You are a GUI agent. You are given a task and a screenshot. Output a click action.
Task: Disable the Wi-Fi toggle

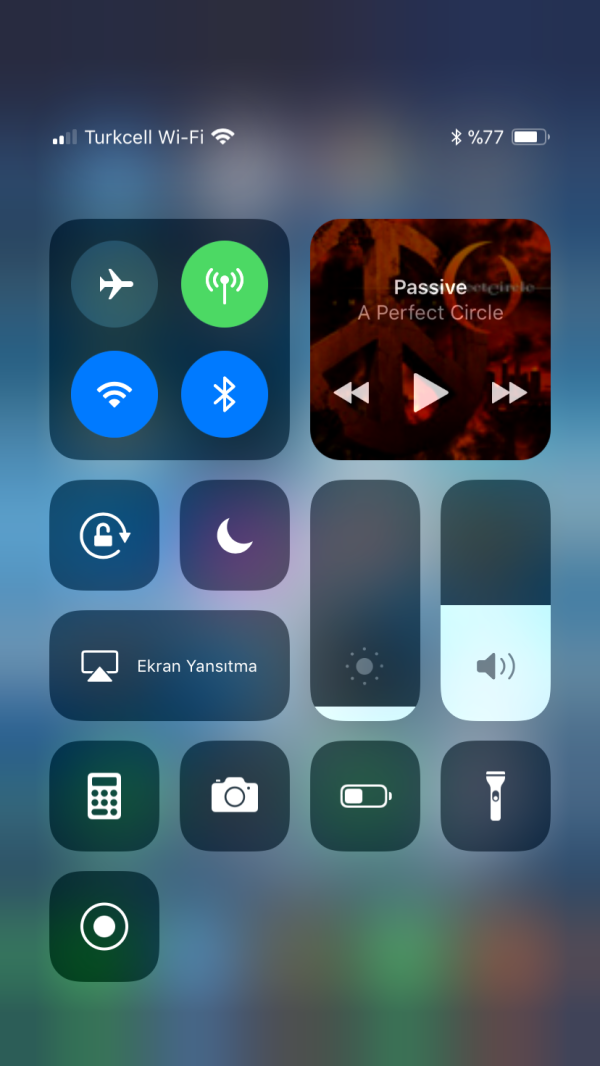115,396
